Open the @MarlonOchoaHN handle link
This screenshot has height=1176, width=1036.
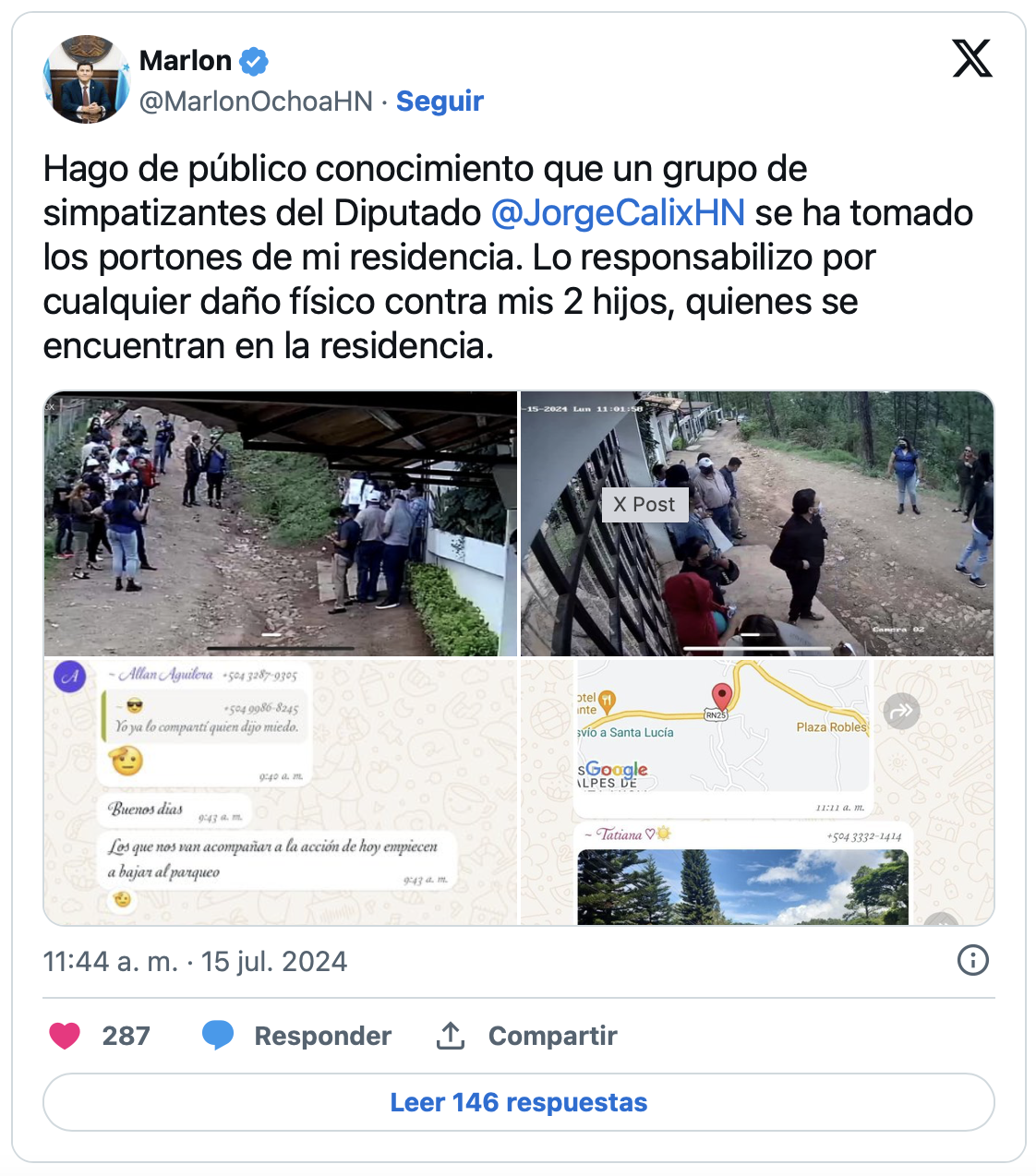[256, 102]
